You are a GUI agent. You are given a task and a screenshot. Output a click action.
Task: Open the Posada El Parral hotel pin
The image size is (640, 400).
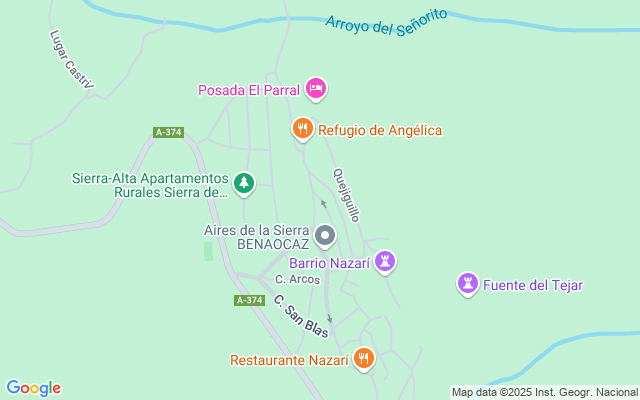pos(316,90)
